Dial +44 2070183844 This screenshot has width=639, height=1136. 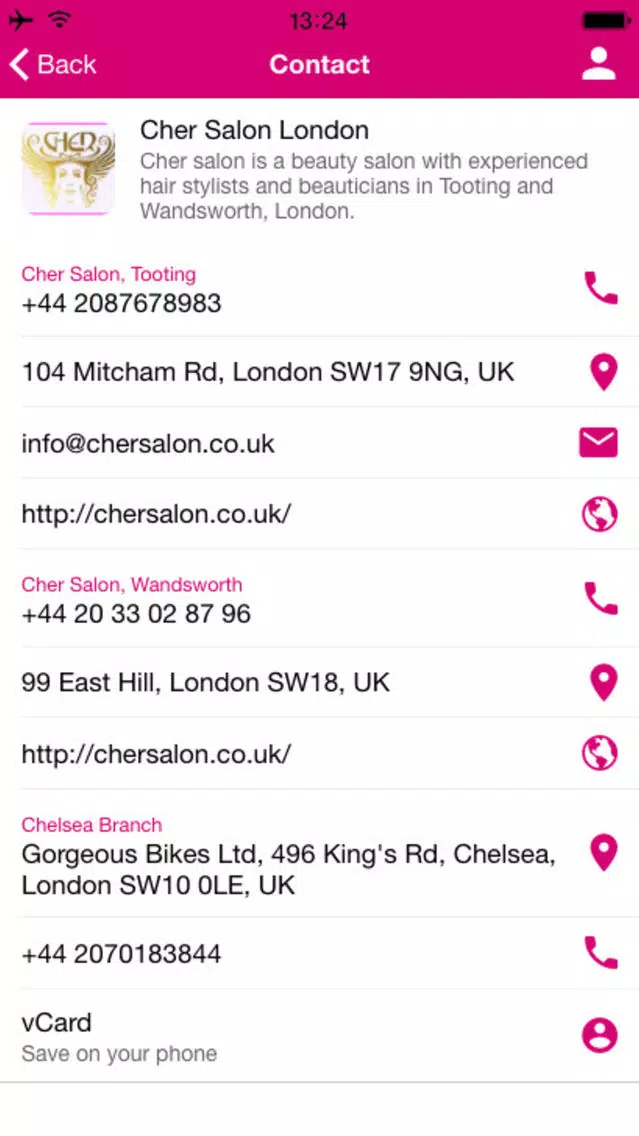click(600, 954)
